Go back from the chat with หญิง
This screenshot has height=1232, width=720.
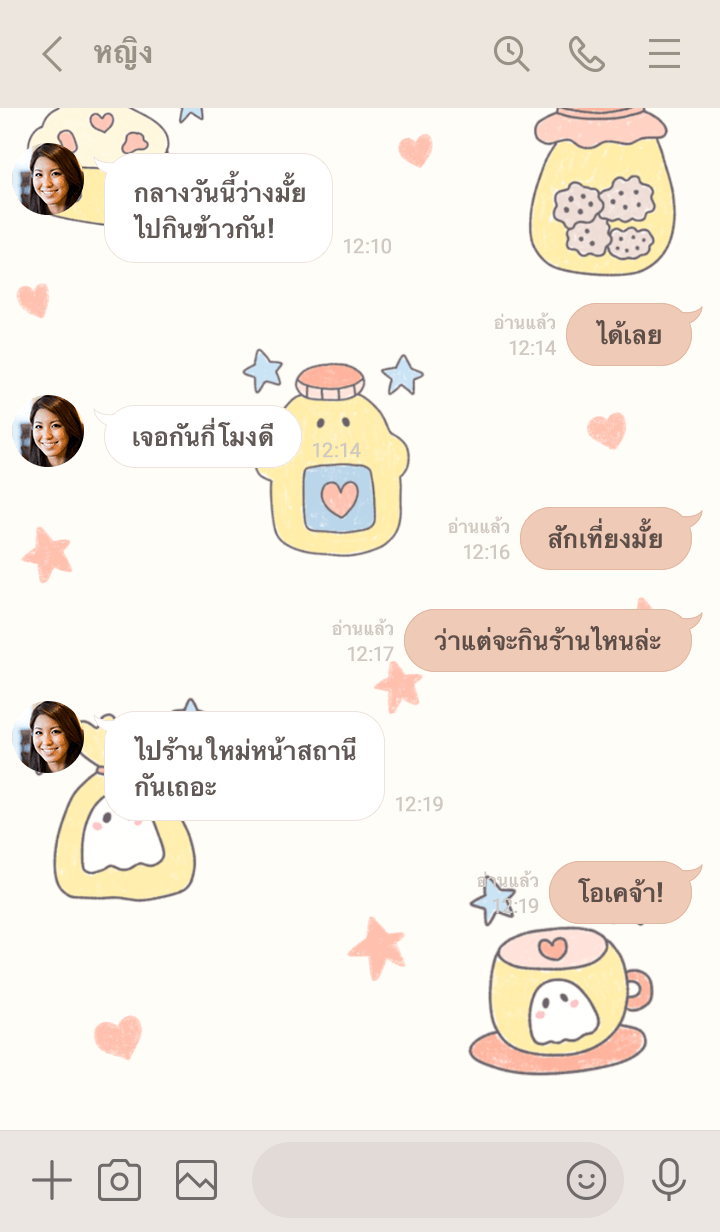[x=52, y=54]
